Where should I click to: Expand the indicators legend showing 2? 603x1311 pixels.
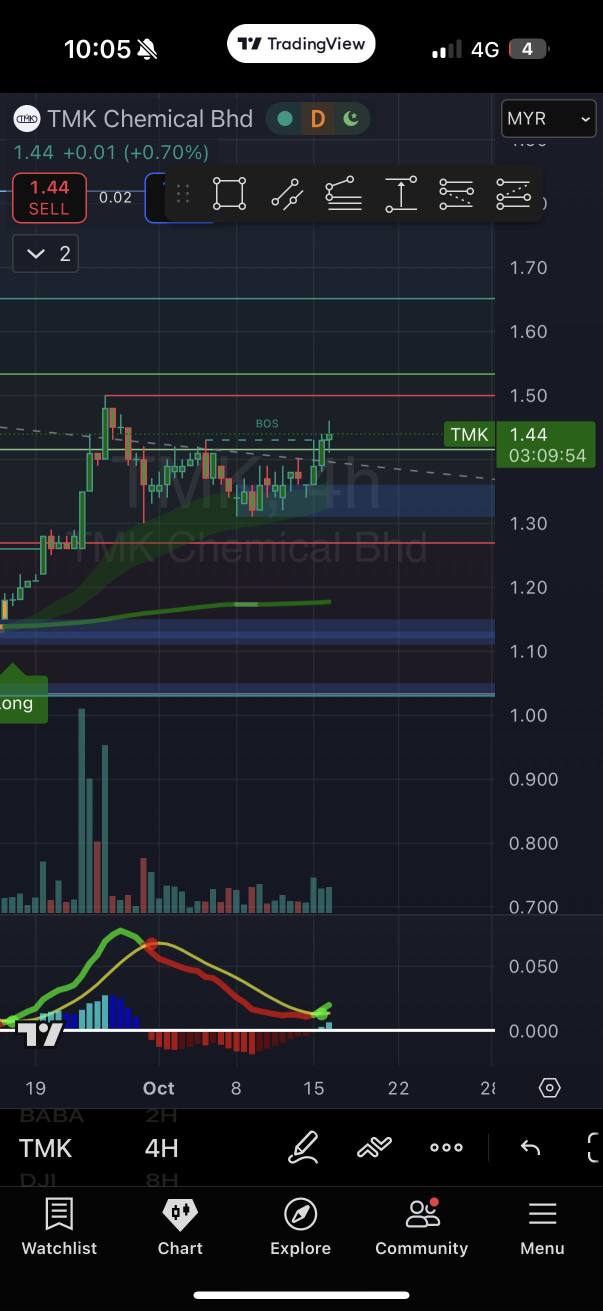(x=46, y=254)
